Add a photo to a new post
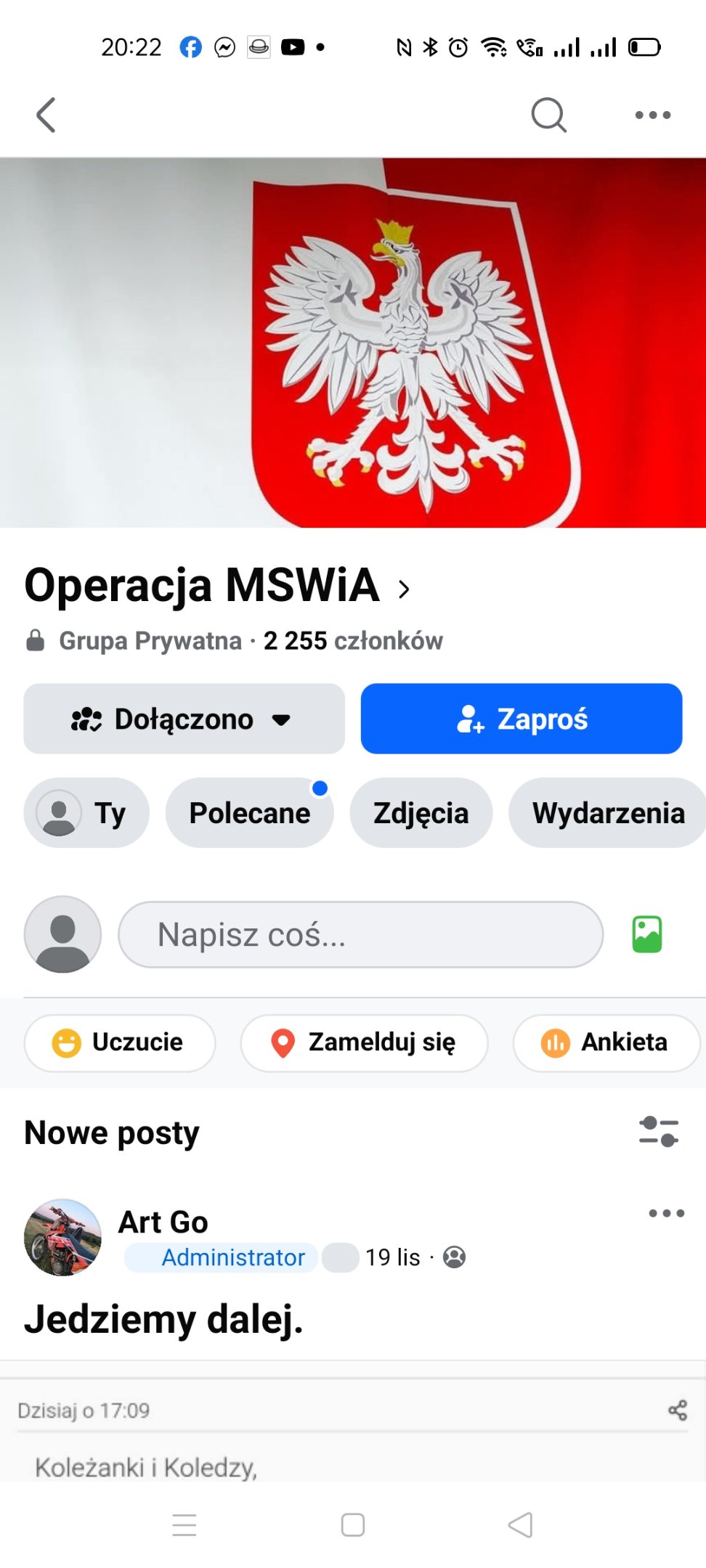The image size is (706, 1568). pos(646,935)
